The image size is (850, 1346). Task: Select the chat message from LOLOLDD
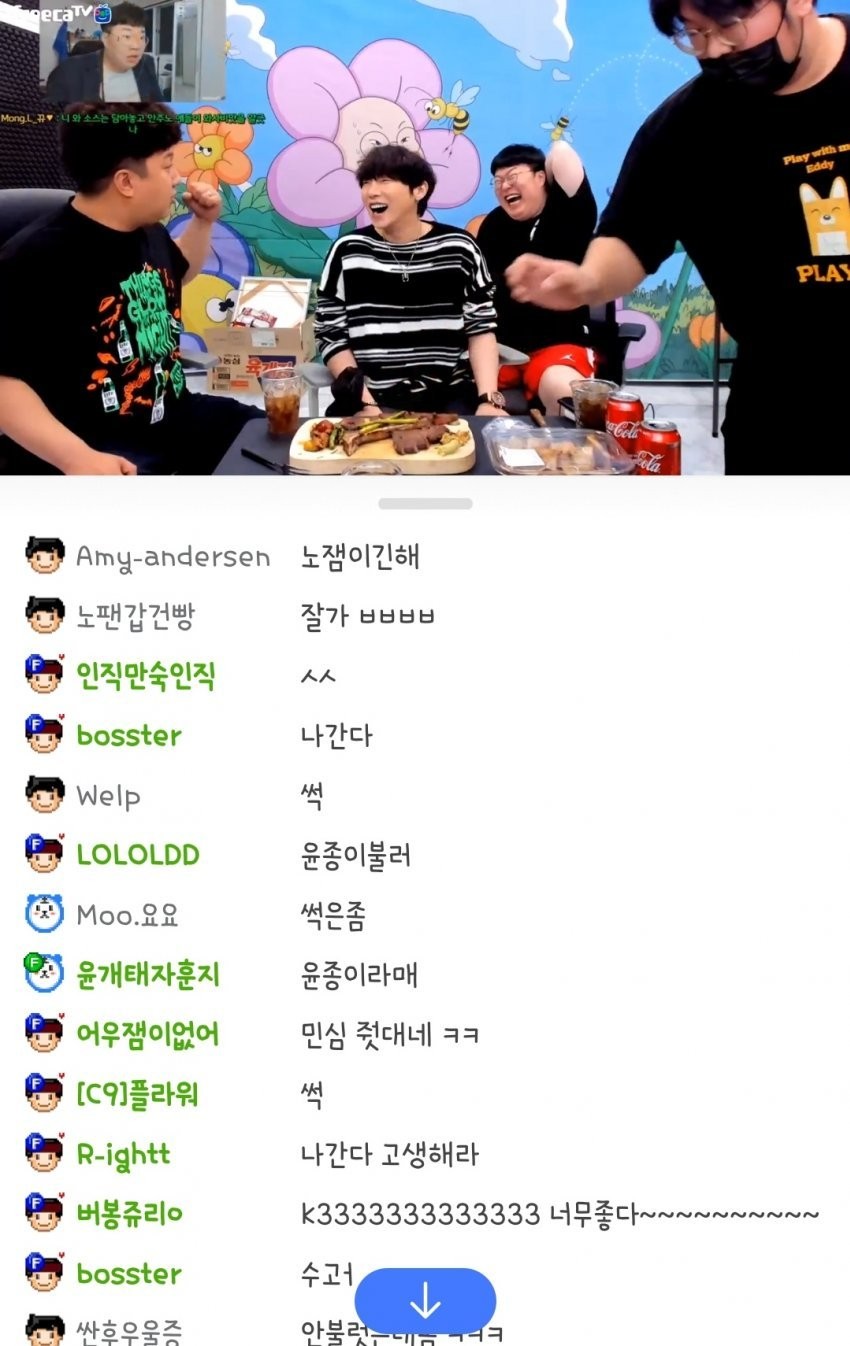pyautogui.click(x=356, y=856)
